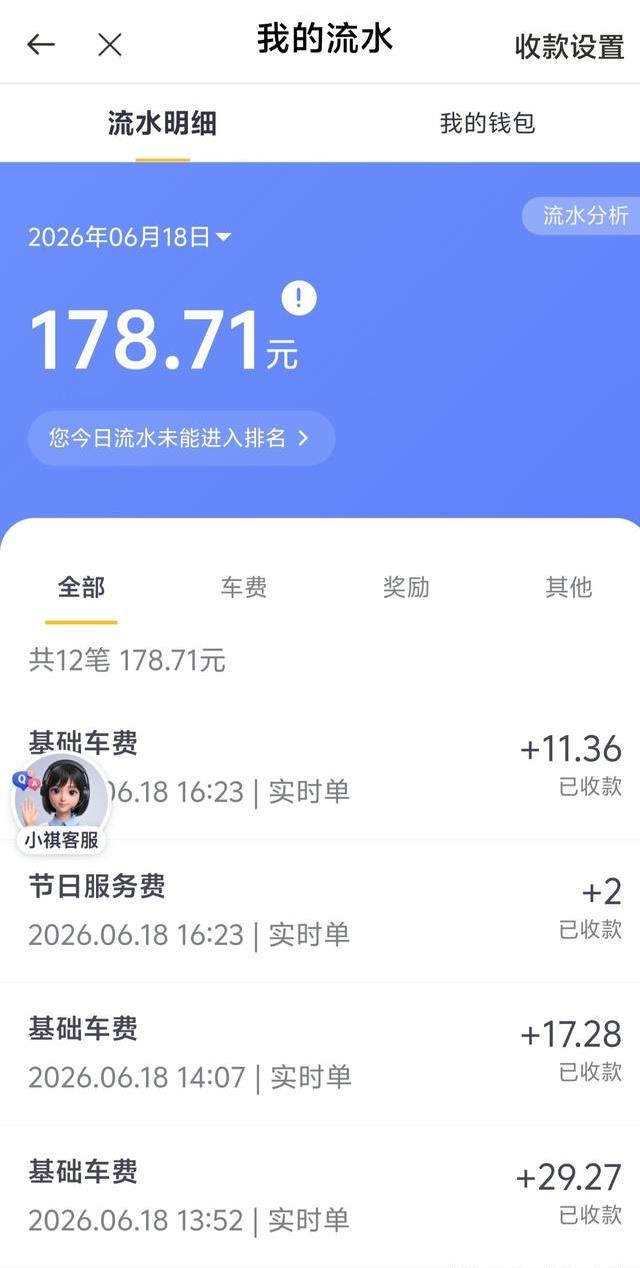640x1268 pixels.
Task: Open 收款设置 payment settings
Action: [569, 47]
